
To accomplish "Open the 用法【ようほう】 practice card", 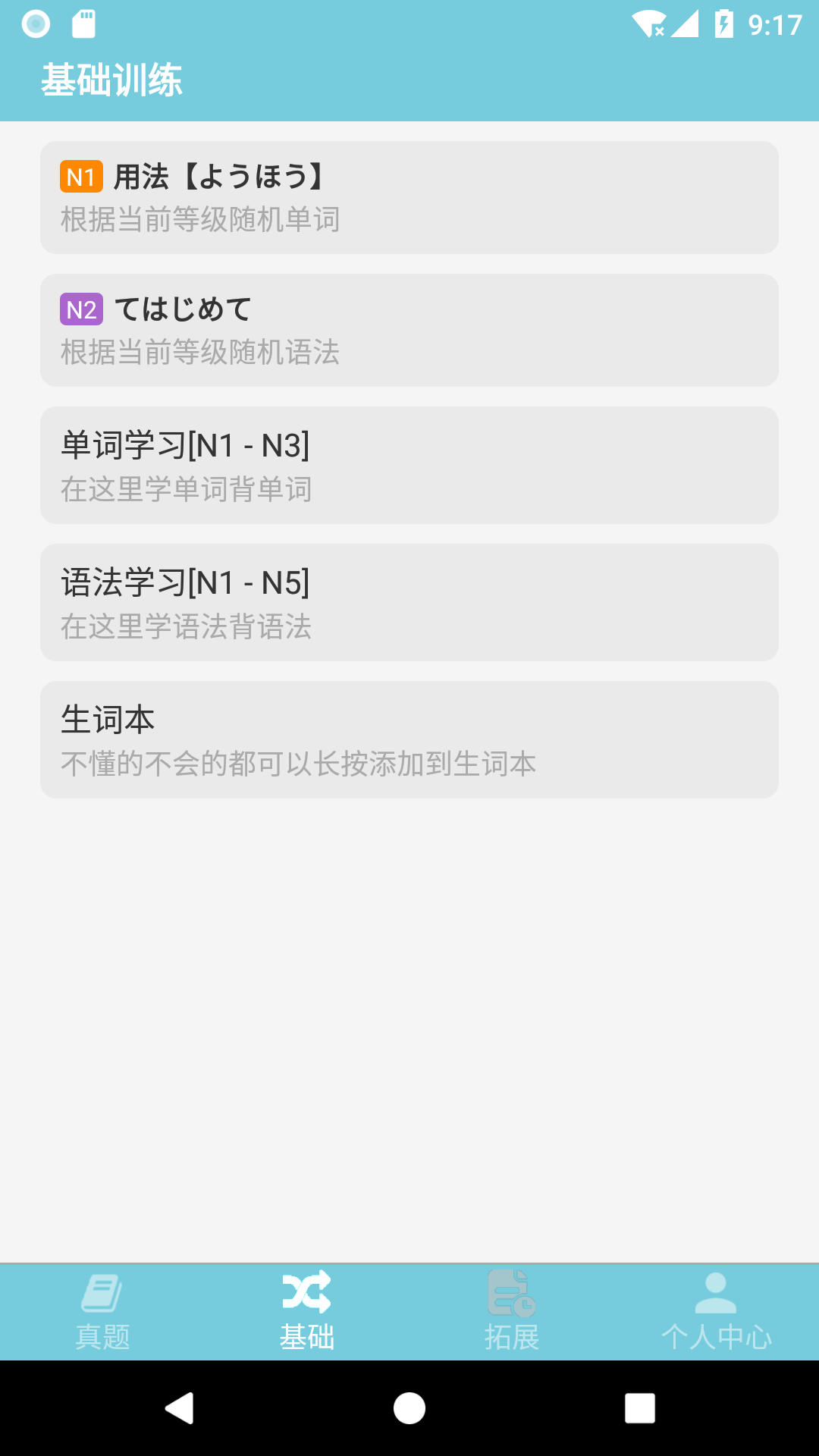I will [x=409, y=196].
